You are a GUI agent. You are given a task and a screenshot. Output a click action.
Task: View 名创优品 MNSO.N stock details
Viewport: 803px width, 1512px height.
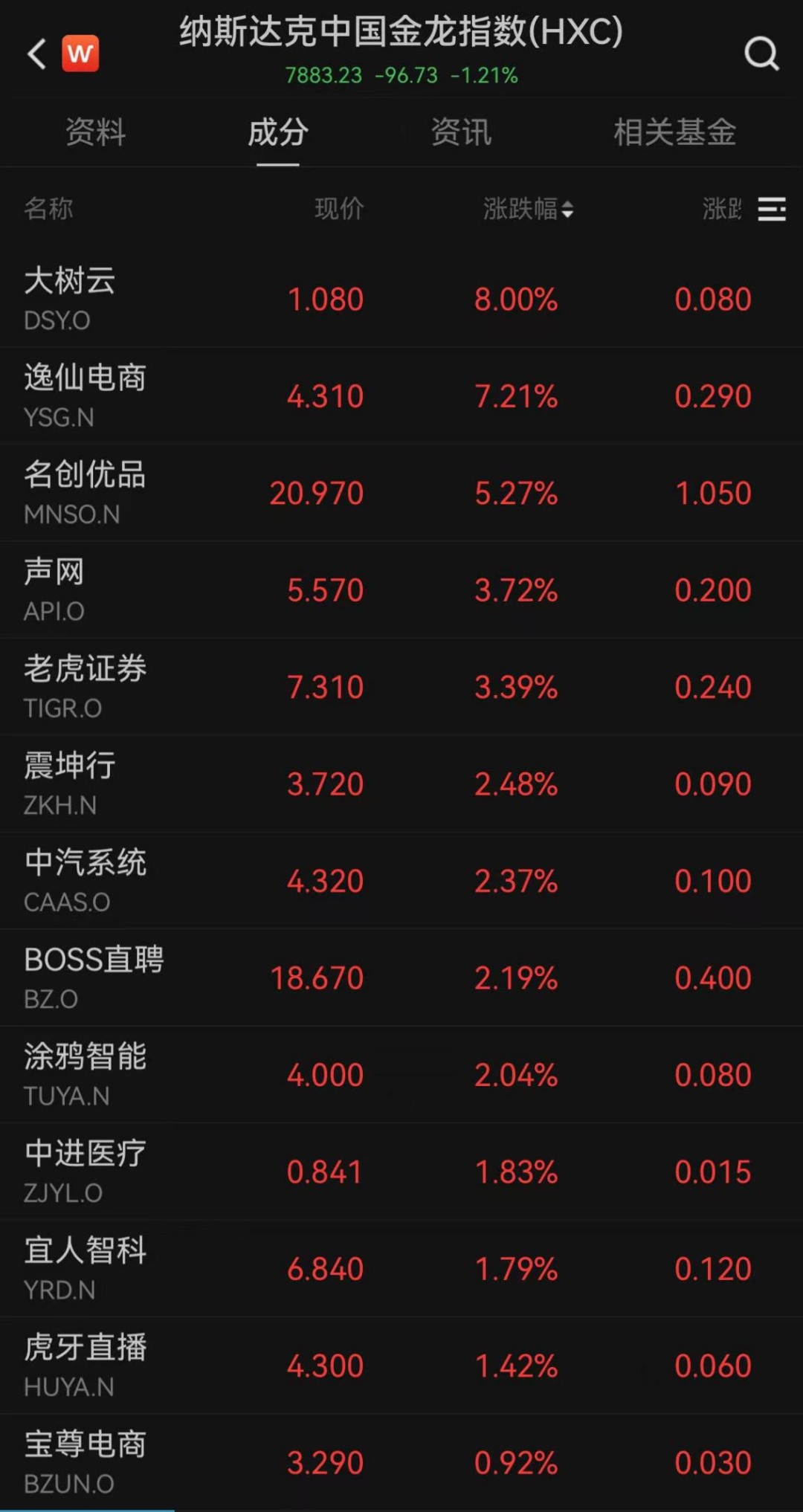point(401,493)
